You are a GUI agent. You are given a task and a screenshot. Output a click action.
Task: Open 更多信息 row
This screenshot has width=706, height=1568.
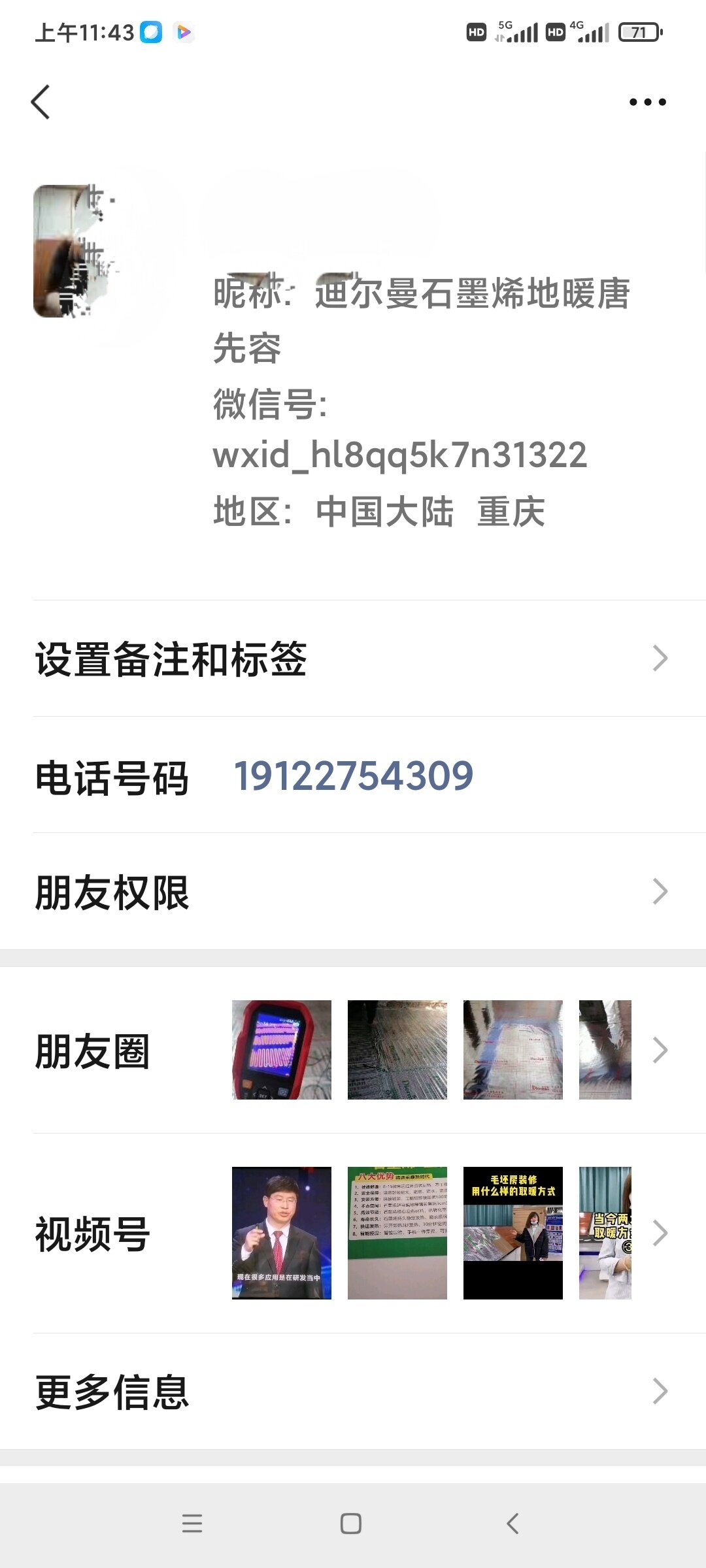click(x=353, y=1392)
